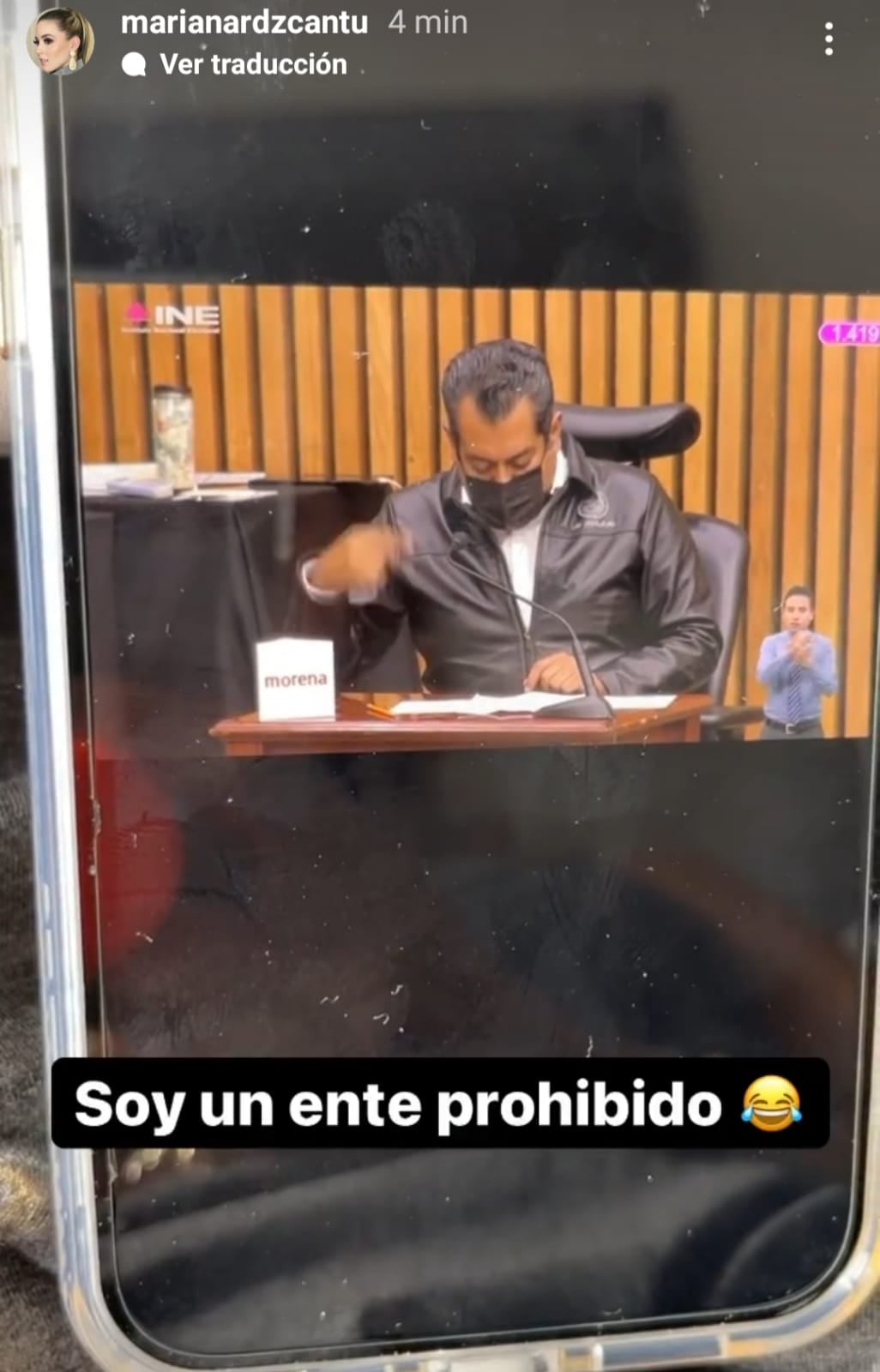Open the marianardzcantu username link
The image size is (880, 1372).
pos(244,22)
